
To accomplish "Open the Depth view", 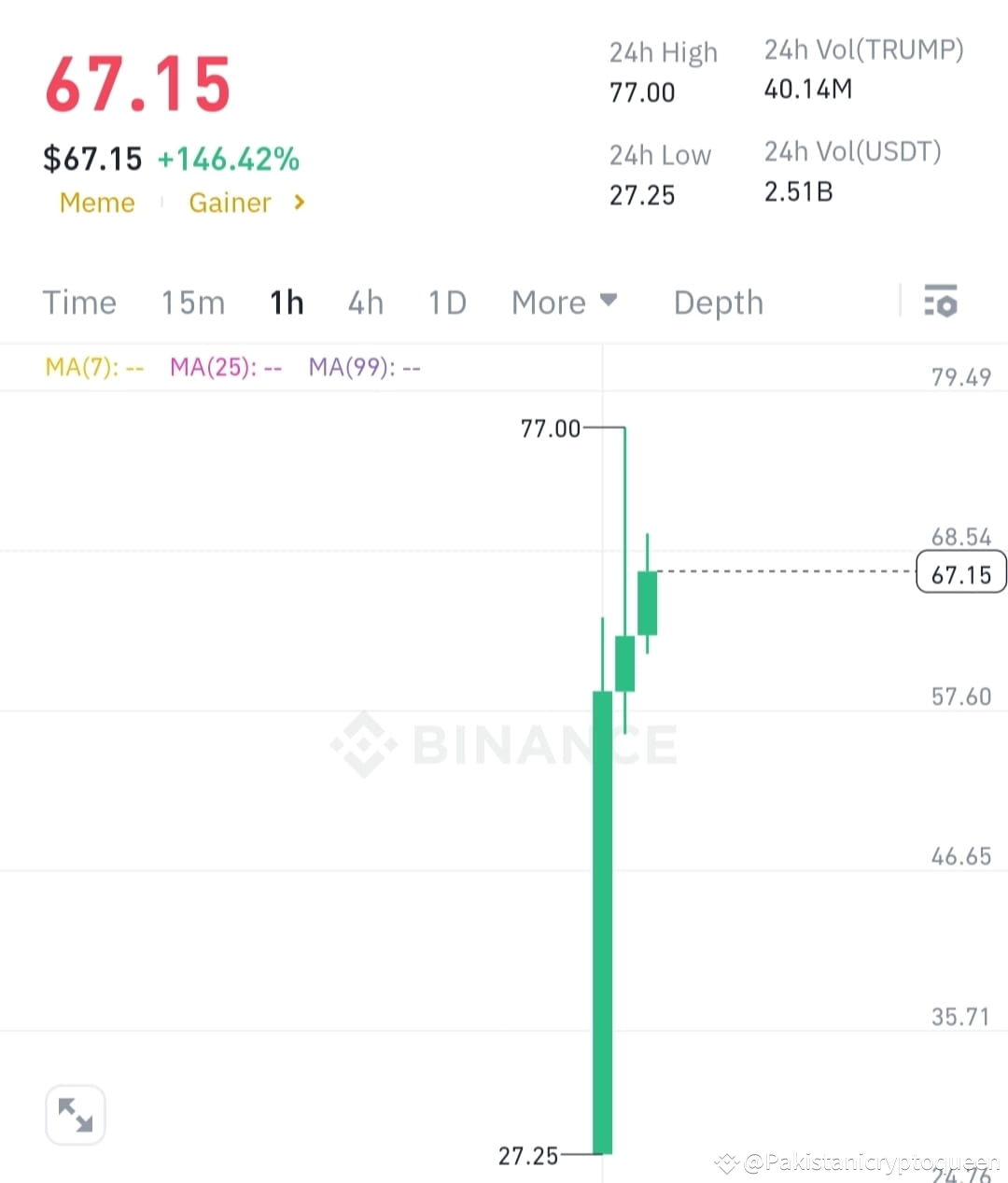I will point(718,302).
